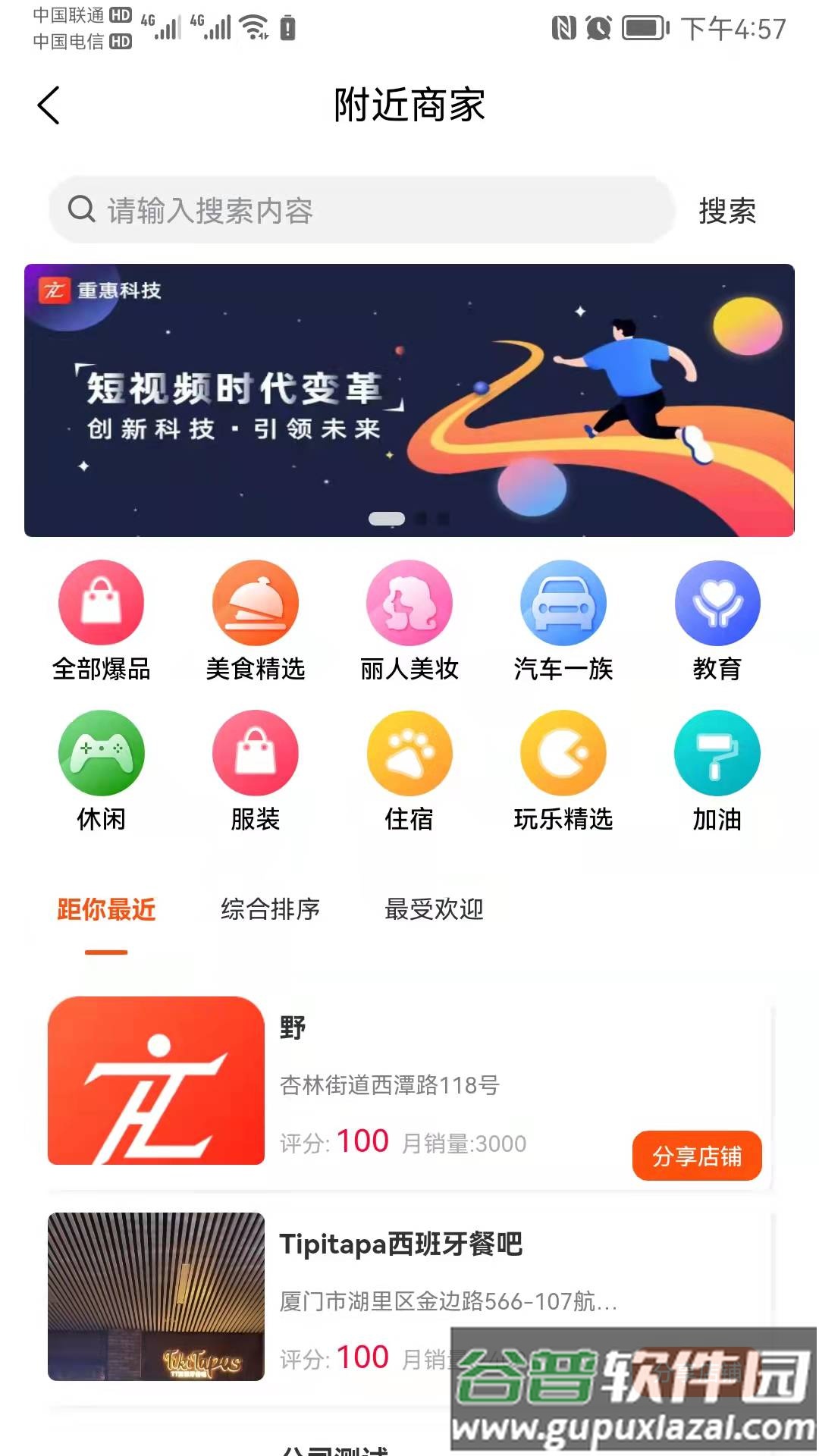Open the 丽人美妆 beauty category icon
Viewport: 819px width, 1456px height.
point(409,601)
